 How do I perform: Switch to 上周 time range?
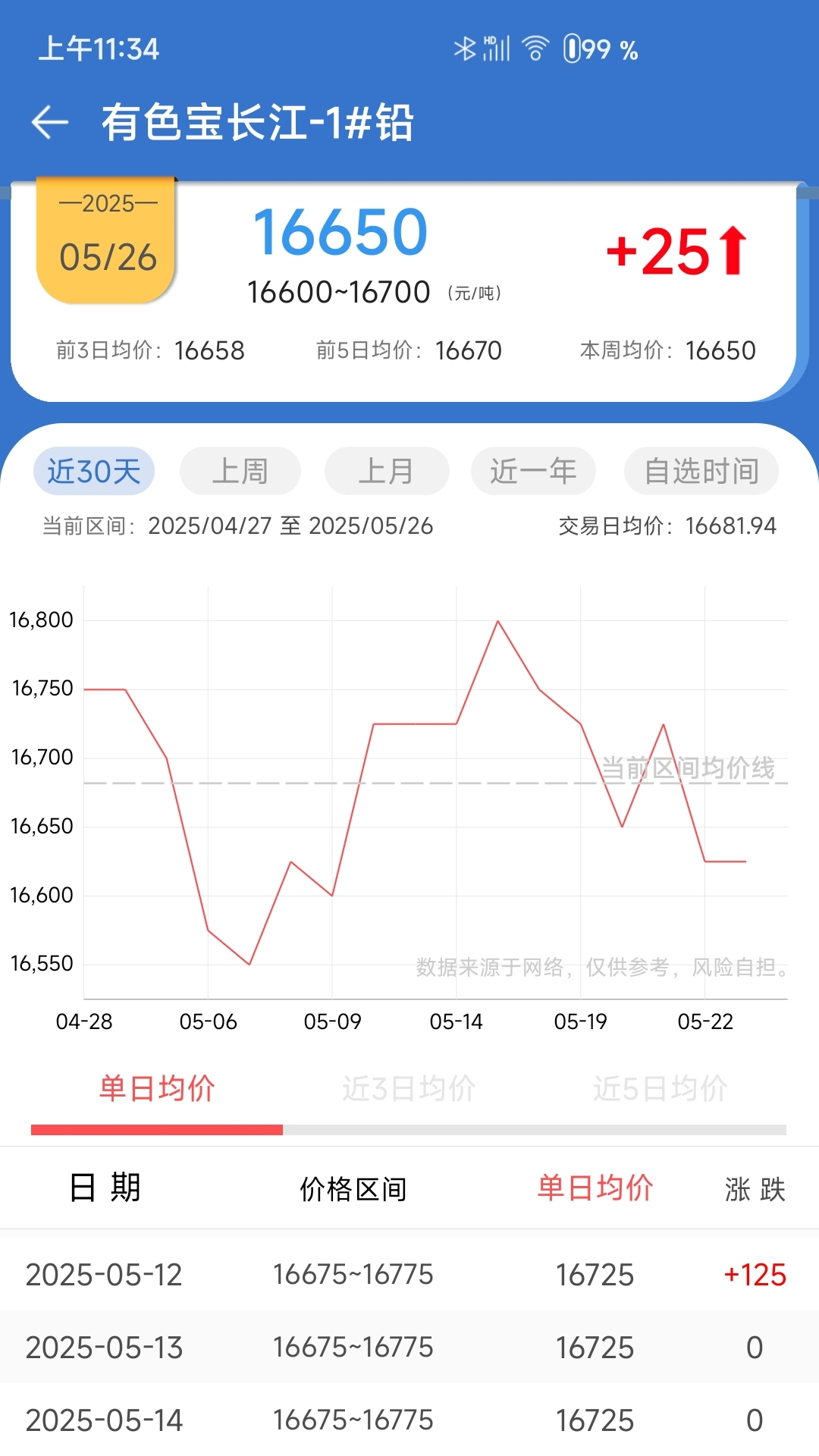(239, 470)
